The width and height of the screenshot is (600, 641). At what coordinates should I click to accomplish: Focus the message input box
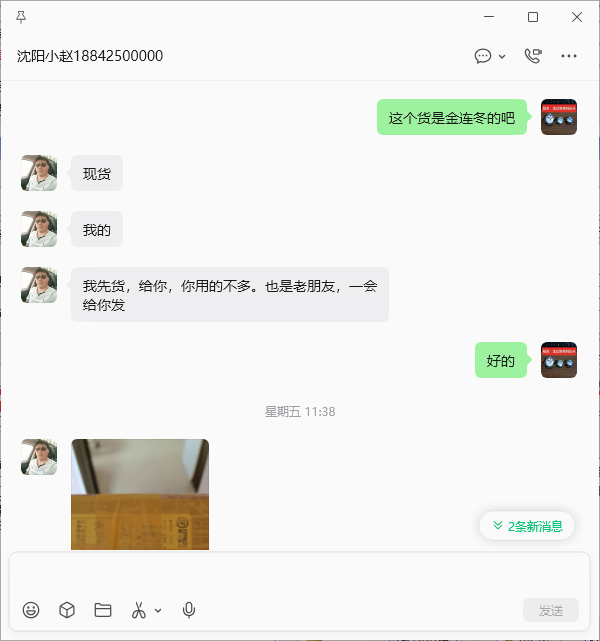click(x=300, y=573)
